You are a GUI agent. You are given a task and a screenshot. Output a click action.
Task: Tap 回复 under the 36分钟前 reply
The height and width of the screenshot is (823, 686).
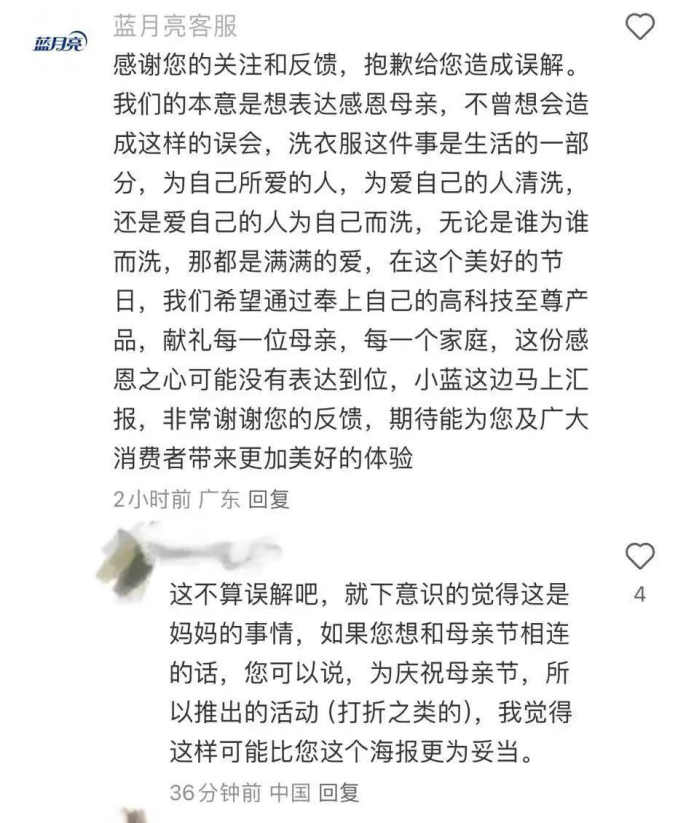click(338, 793)
